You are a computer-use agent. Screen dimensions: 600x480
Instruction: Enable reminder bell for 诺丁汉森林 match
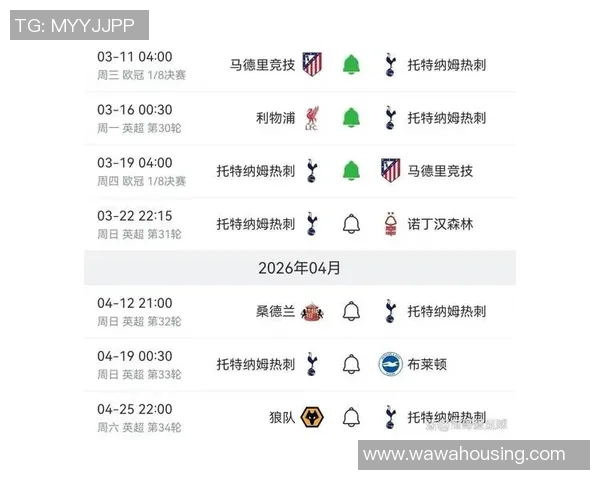[x=350, y=224]
